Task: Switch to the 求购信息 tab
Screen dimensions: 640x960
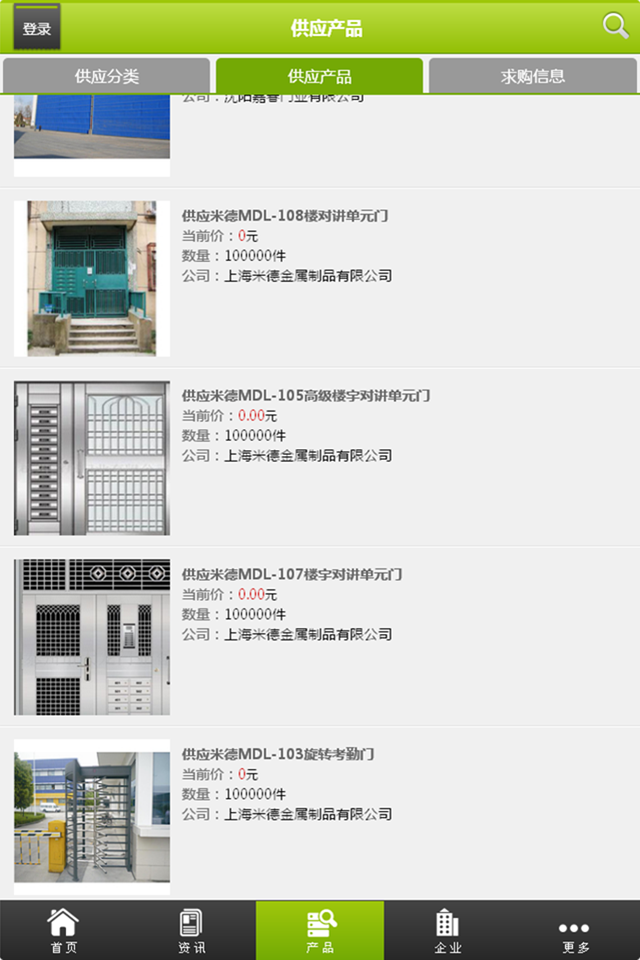Action: coord(532,76)
